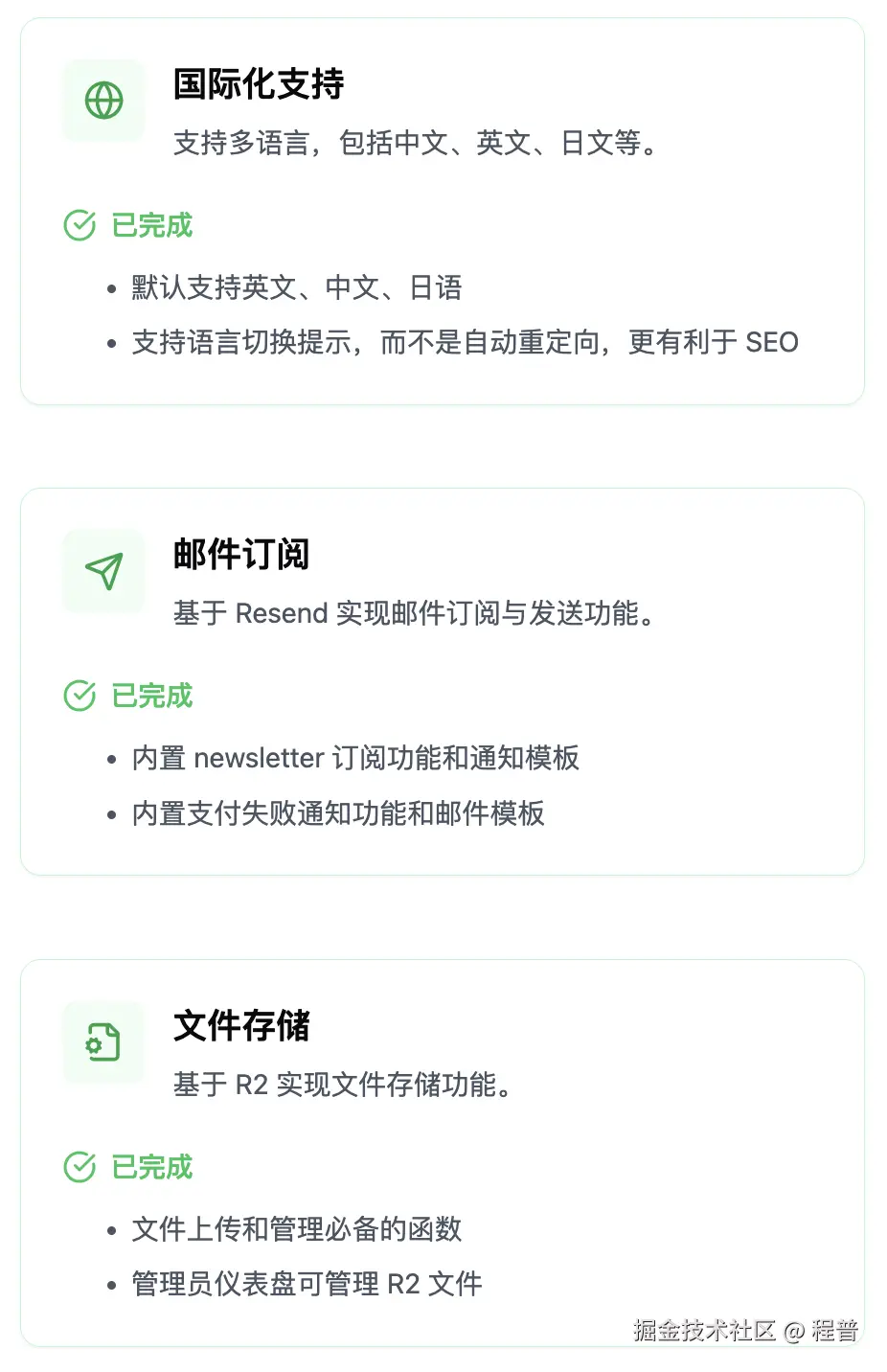This screenshot has height=1372, width=887.
Task: Click the 文件存储 title link
Action: pos(240,1026)
